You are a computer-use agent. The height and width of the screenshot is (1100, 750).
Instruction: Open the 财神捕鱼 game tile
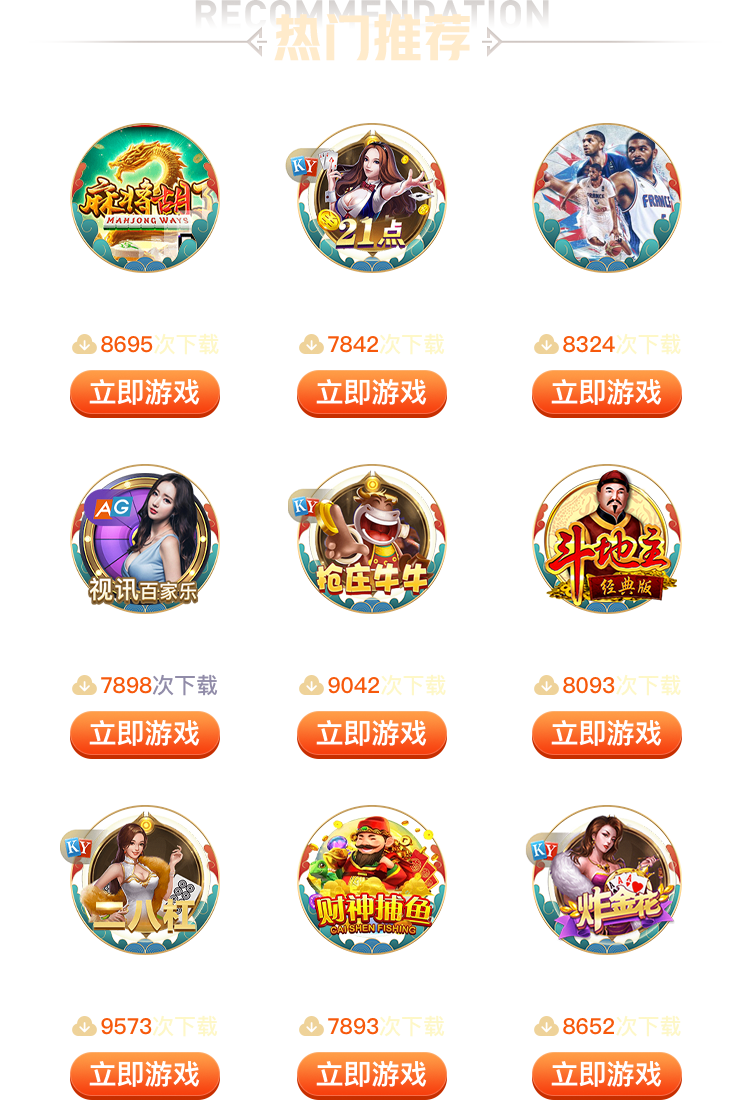tap(371, 880)
